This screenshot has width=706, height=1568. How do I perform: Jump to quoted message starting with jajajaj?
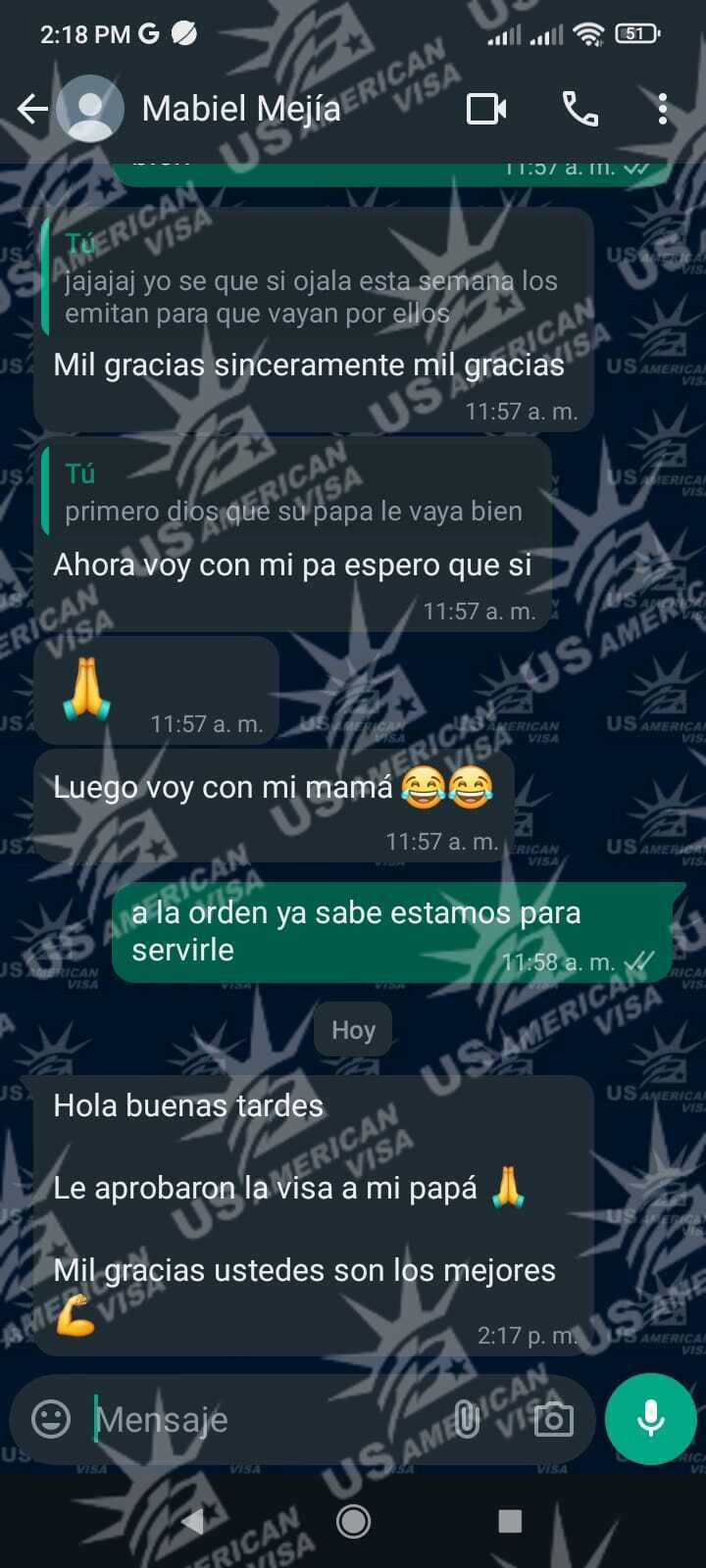click(312, 279)
